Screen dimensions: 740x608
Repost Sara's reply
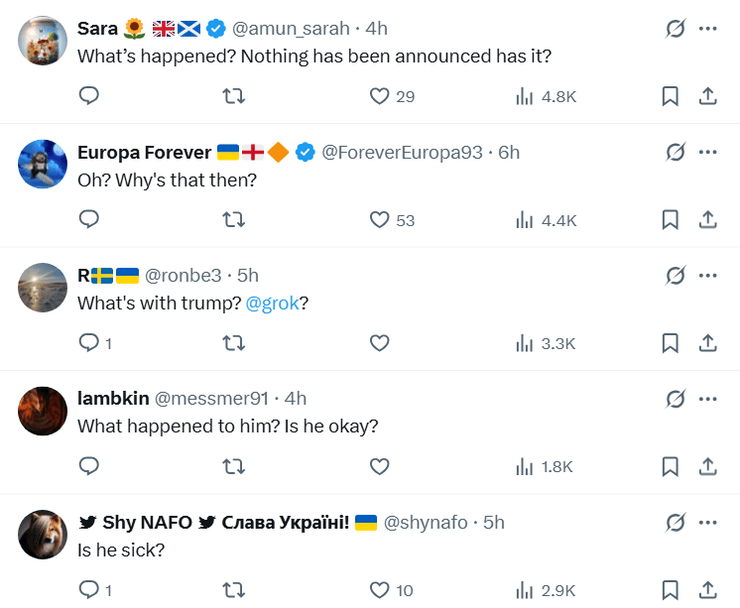click(234, 96)
